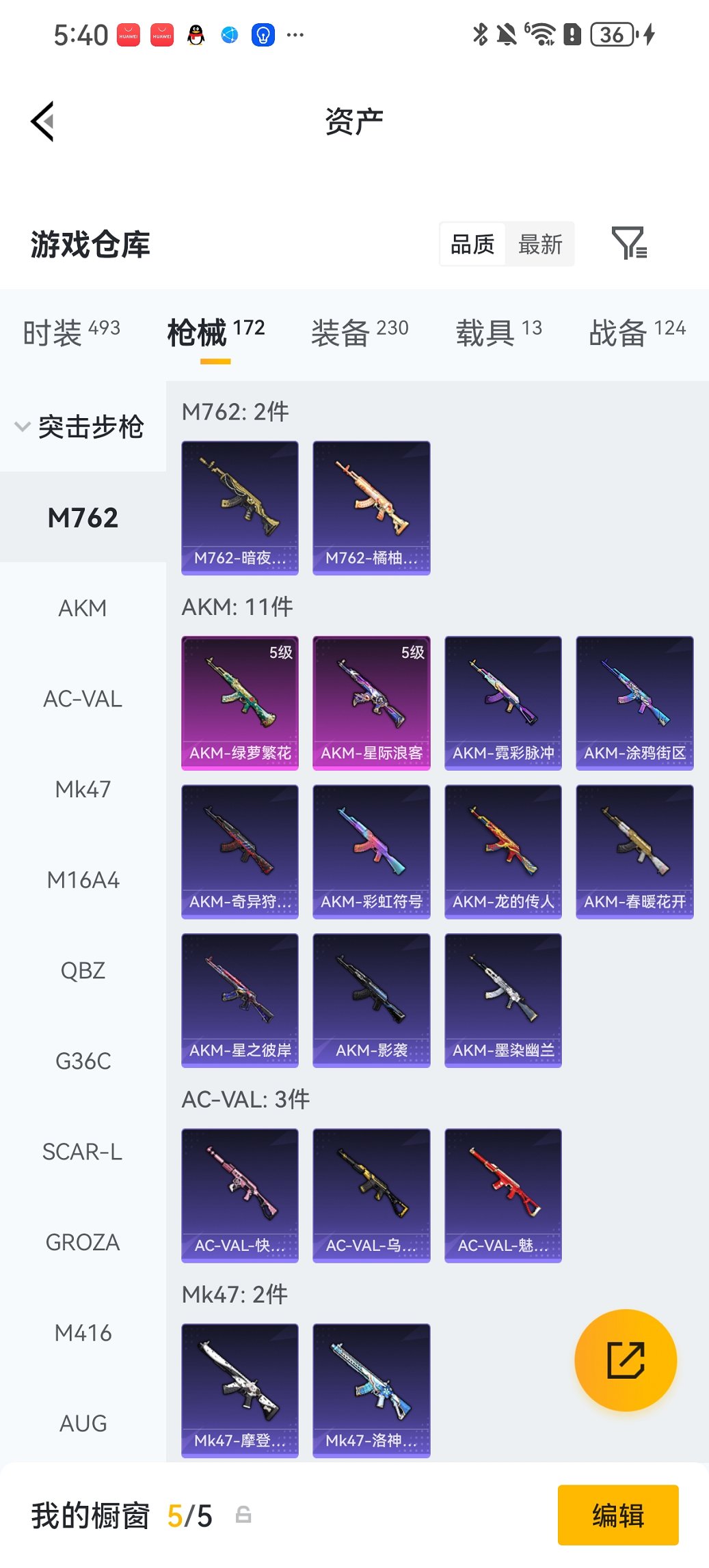Open the M762-暗夜 skin tile
Viewport: 709px width, 1568px height.
pos(240,508)
